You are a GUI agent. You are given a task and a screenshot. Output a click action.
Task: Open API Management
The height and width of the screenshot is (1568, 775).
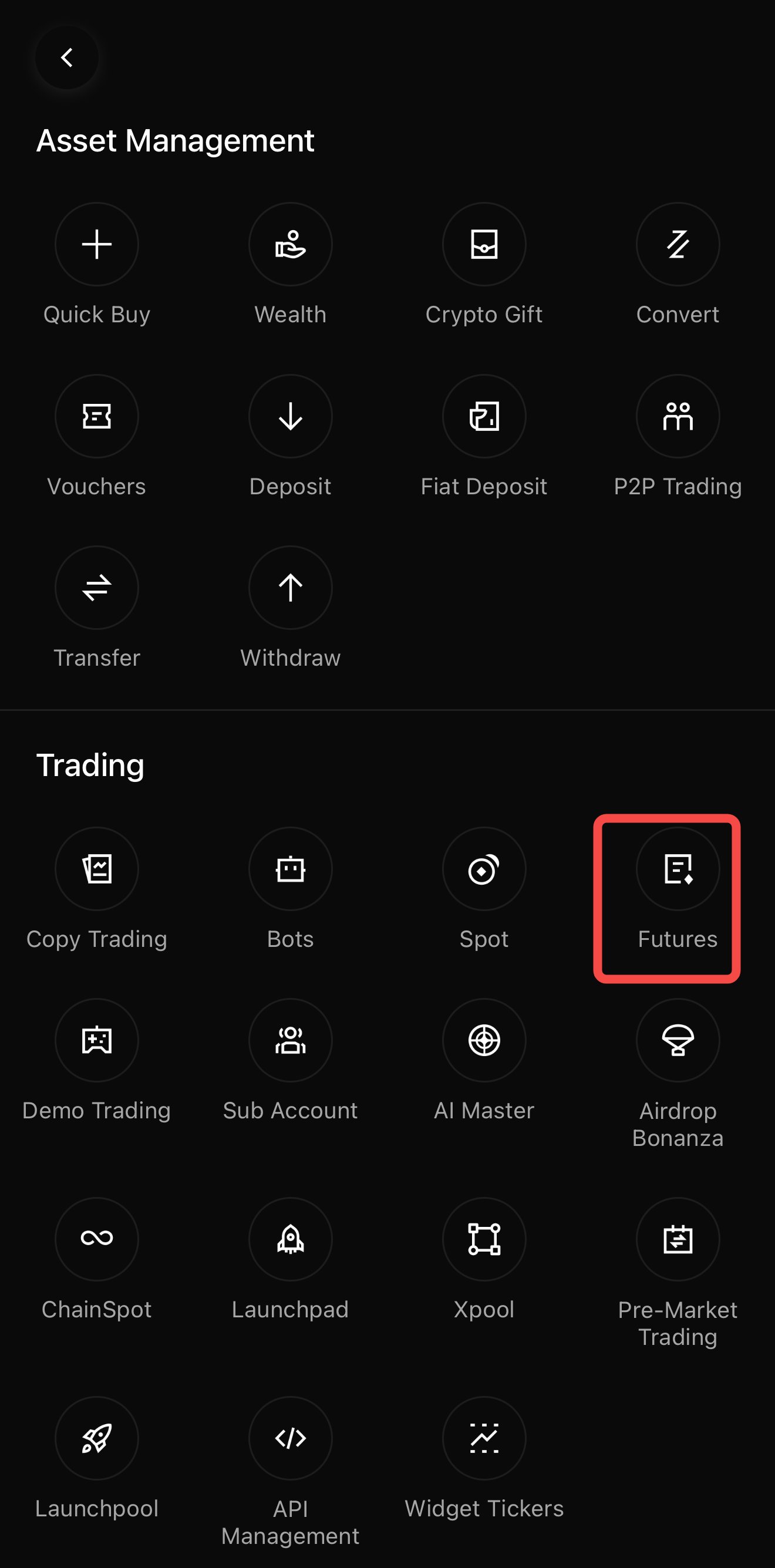pos(291,1438)
